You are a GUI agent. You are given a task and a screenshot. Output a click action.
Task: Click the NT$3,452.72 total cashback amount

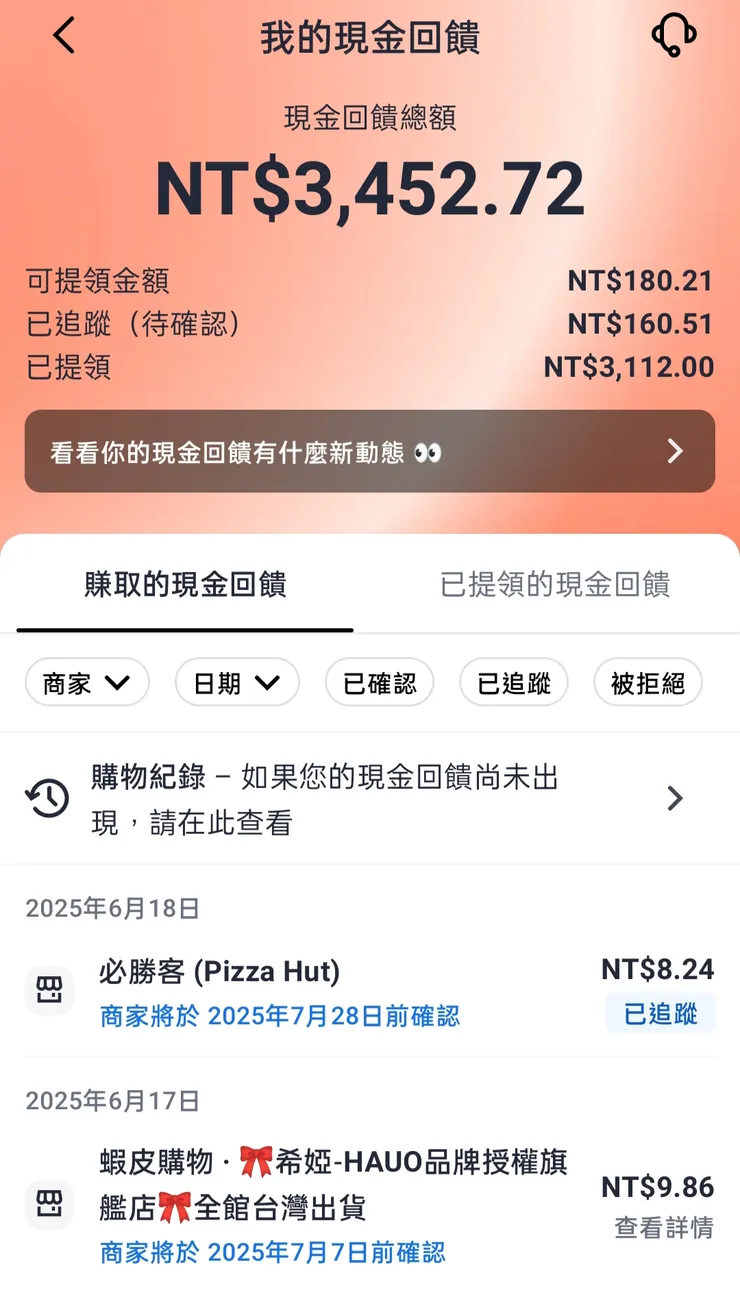[370, 188]
